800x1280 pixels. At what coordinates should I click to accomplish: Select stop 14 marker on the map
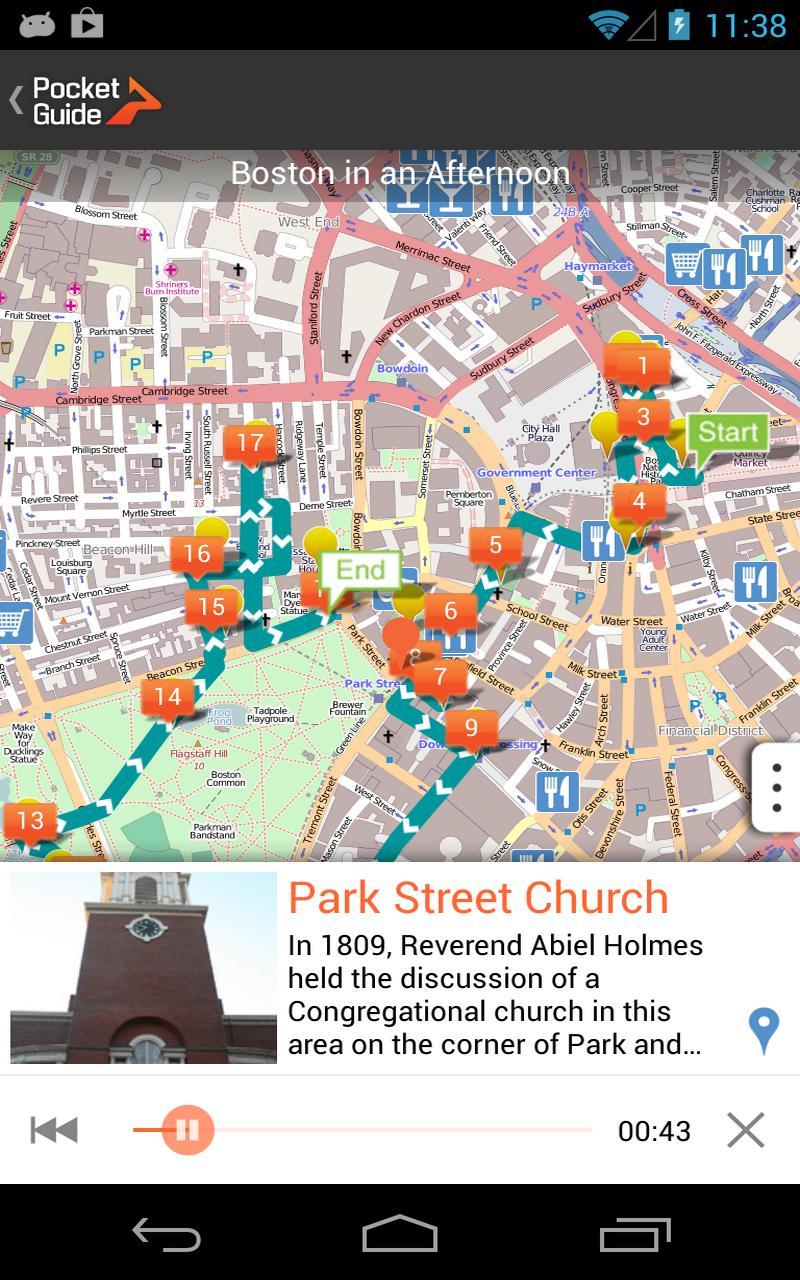[168, 697]
